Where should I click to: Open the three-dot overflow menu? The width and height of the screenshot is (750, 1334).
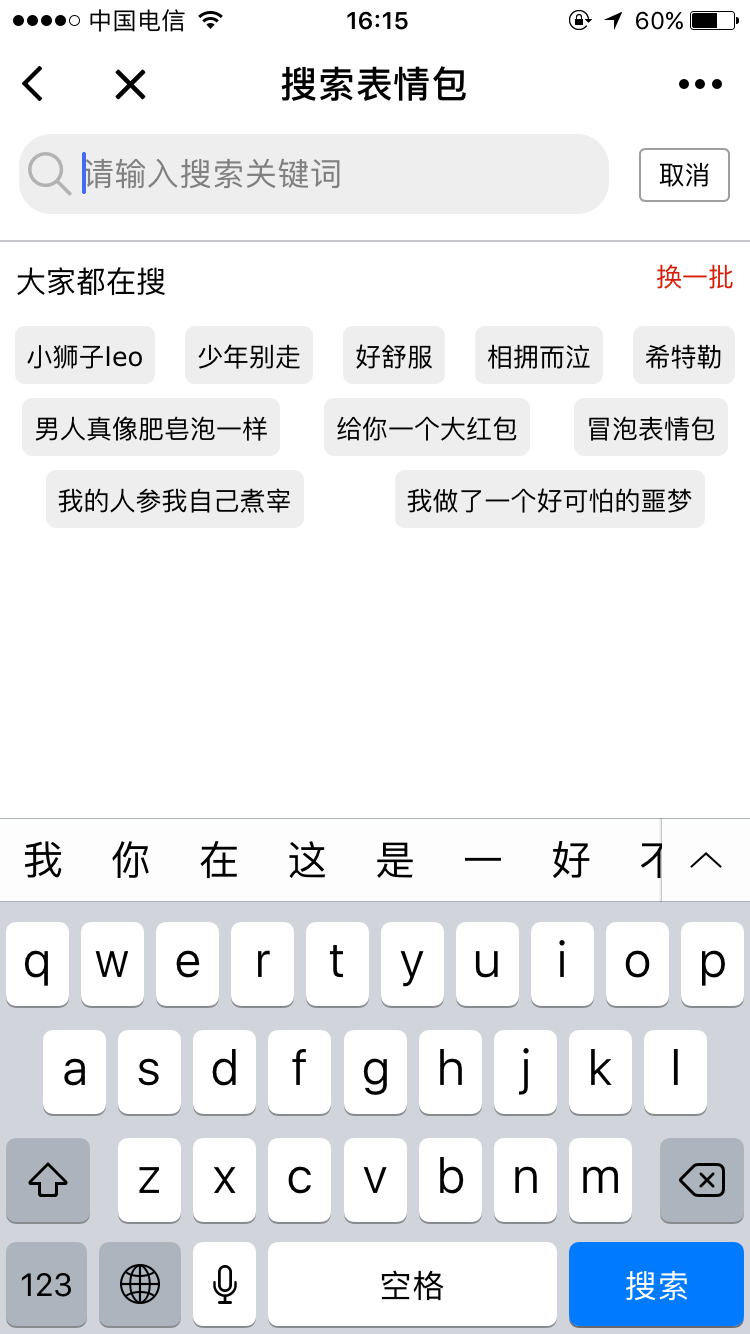[x=700, y=85]
